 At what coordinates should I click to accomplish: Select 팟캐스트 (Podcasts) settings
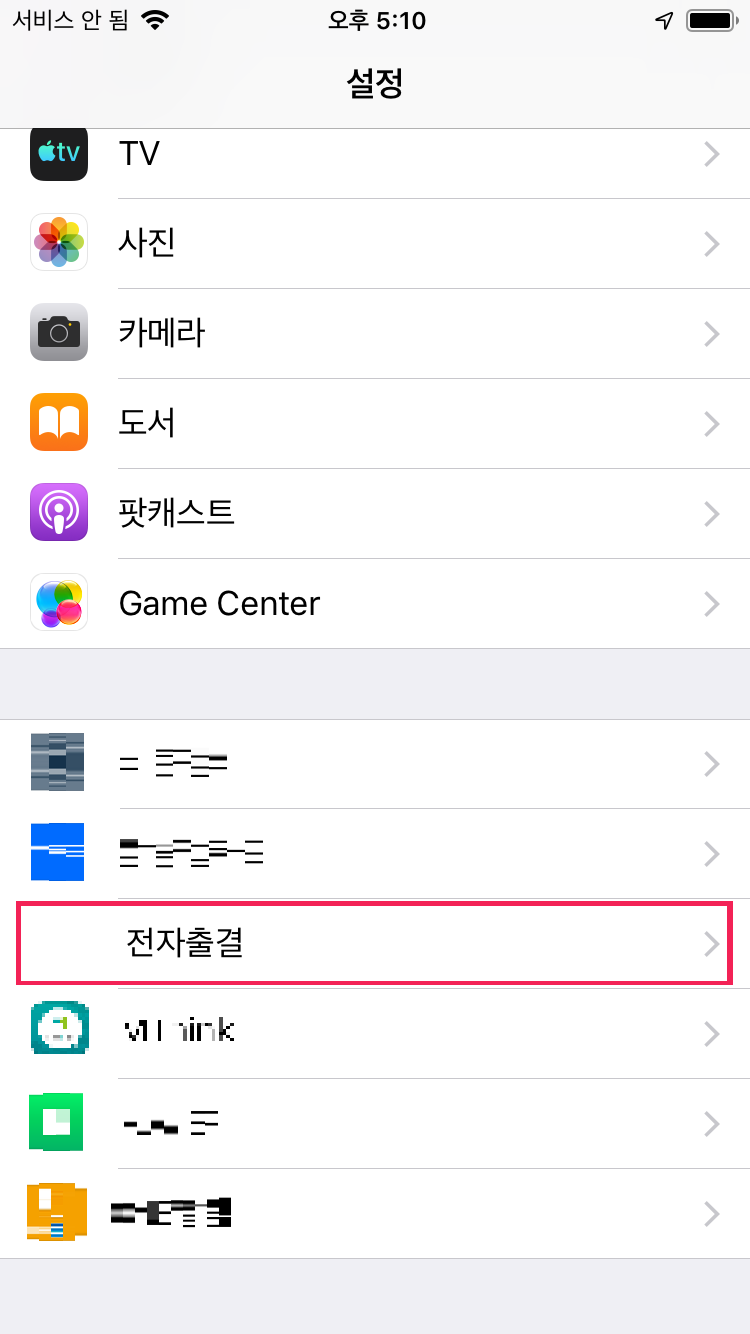pos(375,513)
